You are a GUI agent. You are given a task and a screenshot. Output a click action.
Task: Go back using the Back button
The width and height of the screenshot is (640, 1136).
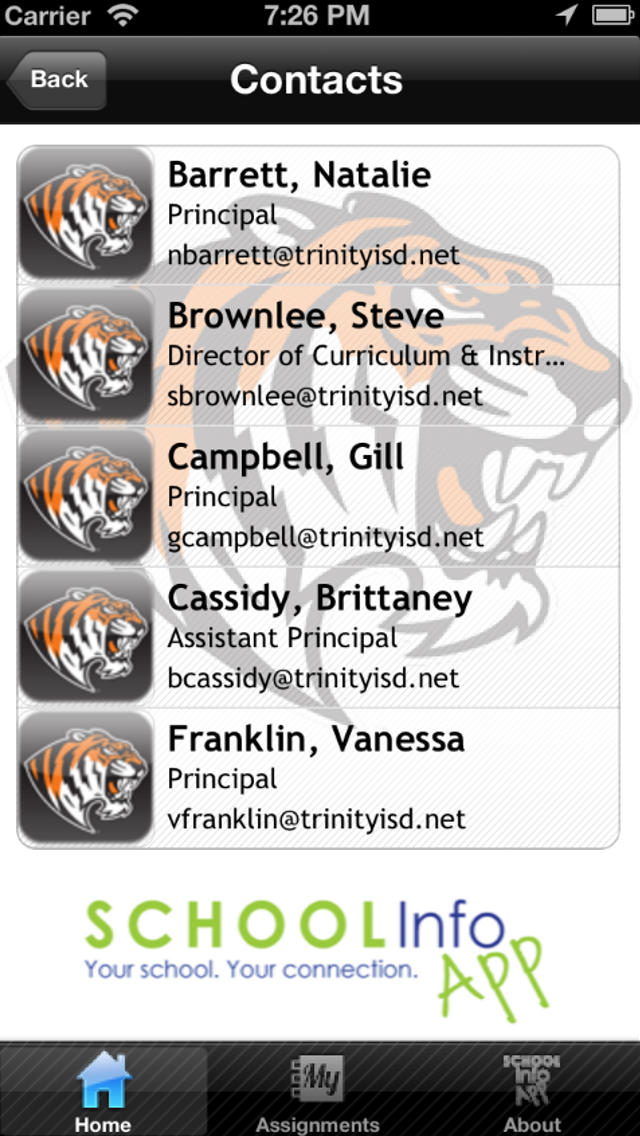click(58, 80)
